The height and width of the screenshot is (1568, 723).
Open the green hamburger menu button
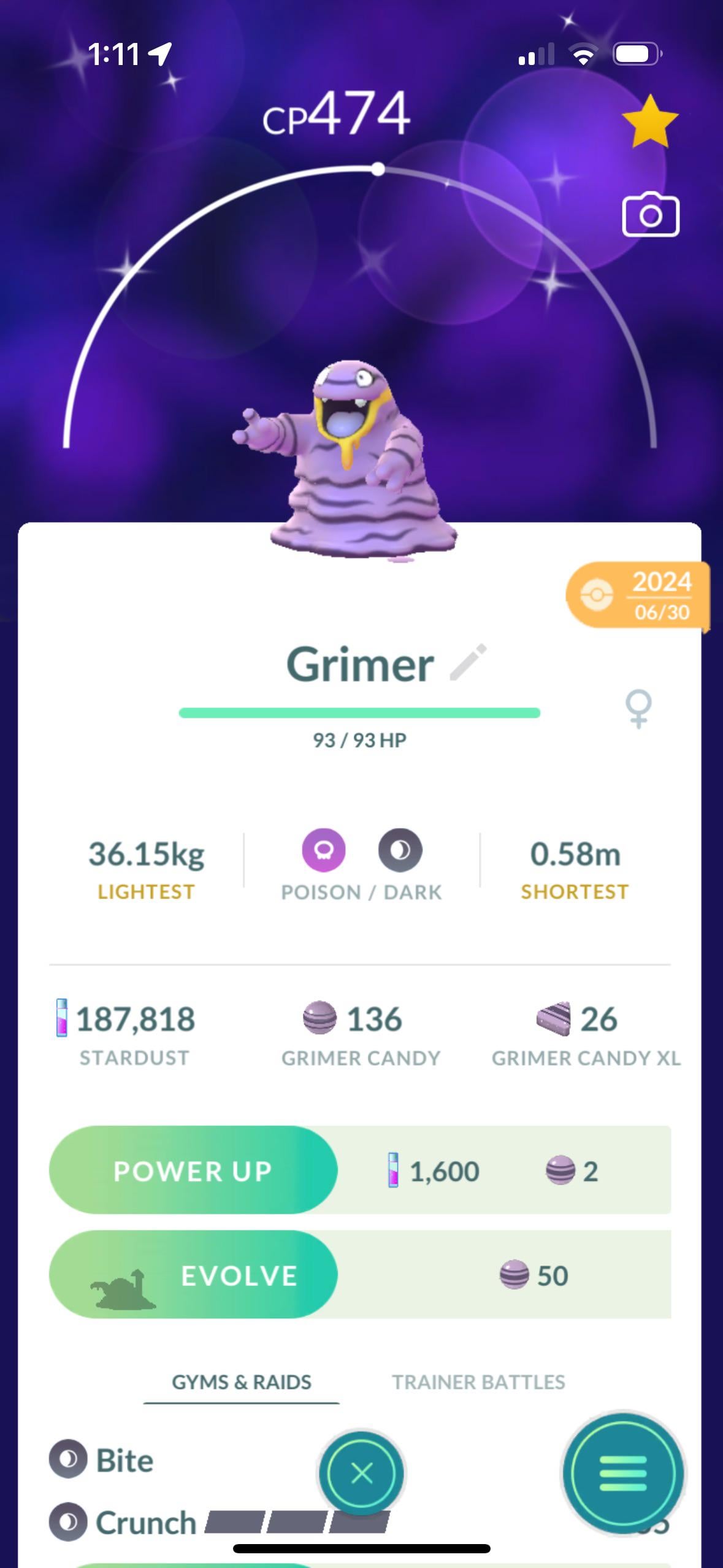pyautogui.click(x=623, y=1473)
